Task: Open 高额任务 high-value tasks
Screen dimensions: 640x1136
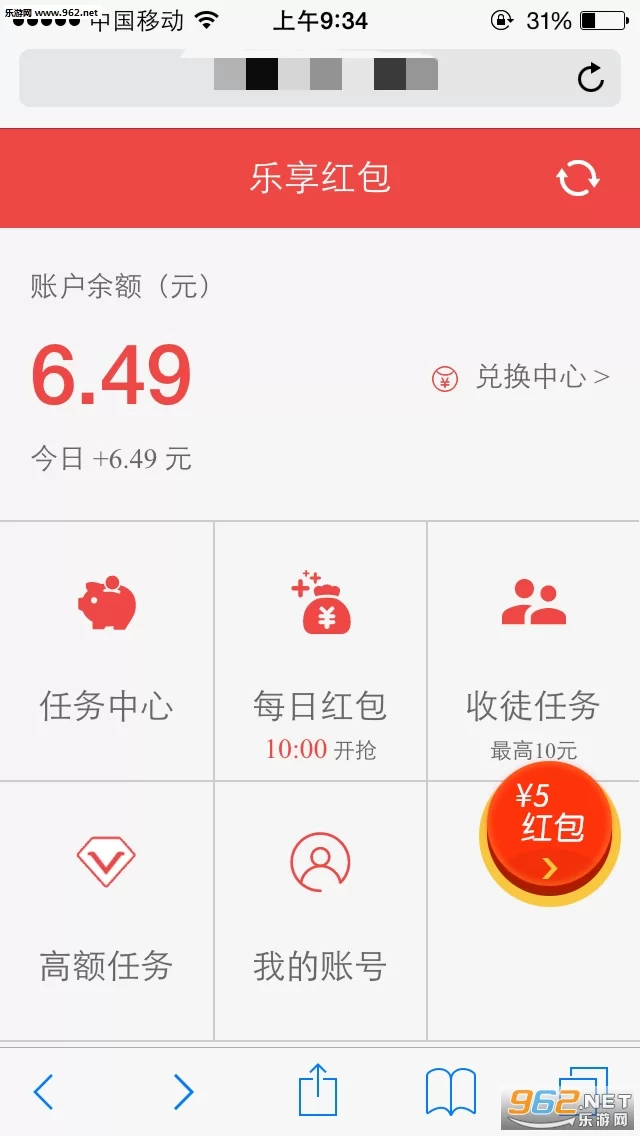Action: click(x=106, y=910)
